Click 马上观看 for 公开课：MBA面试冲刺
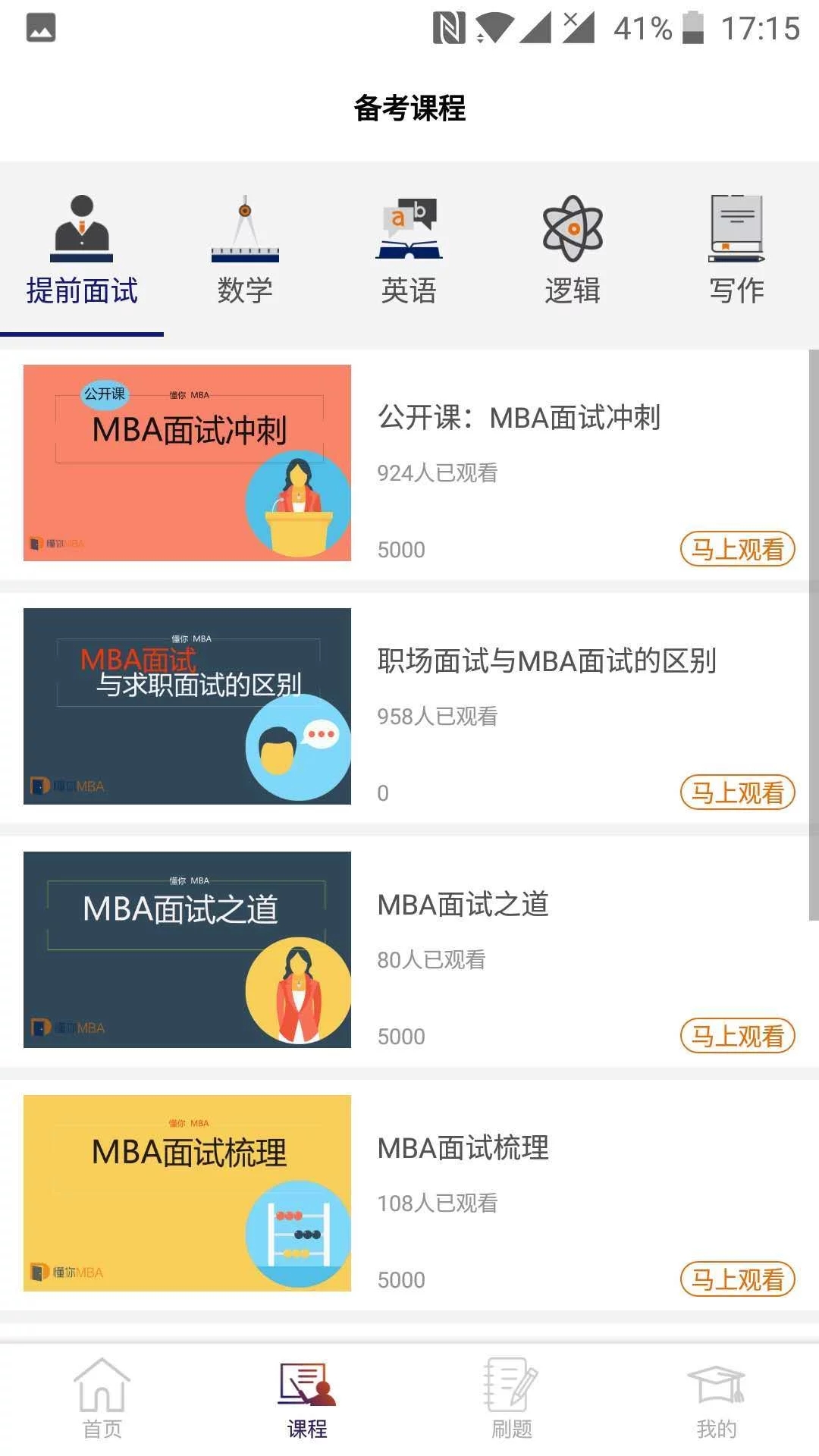This screenshot has height=1456, width=819. pyautogui.click(x=736, y=550)
